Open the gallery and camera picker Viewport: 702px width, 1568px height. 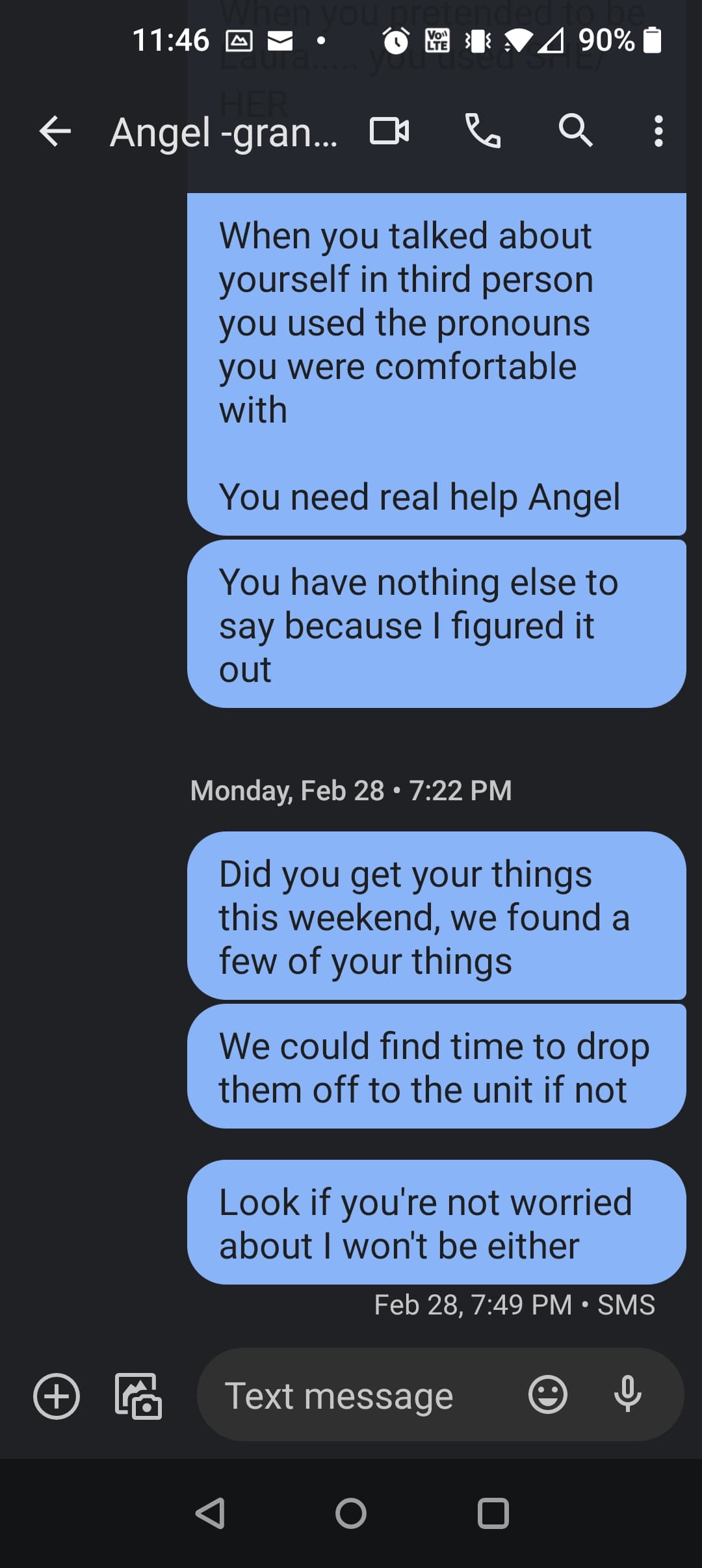[138, 1395]
